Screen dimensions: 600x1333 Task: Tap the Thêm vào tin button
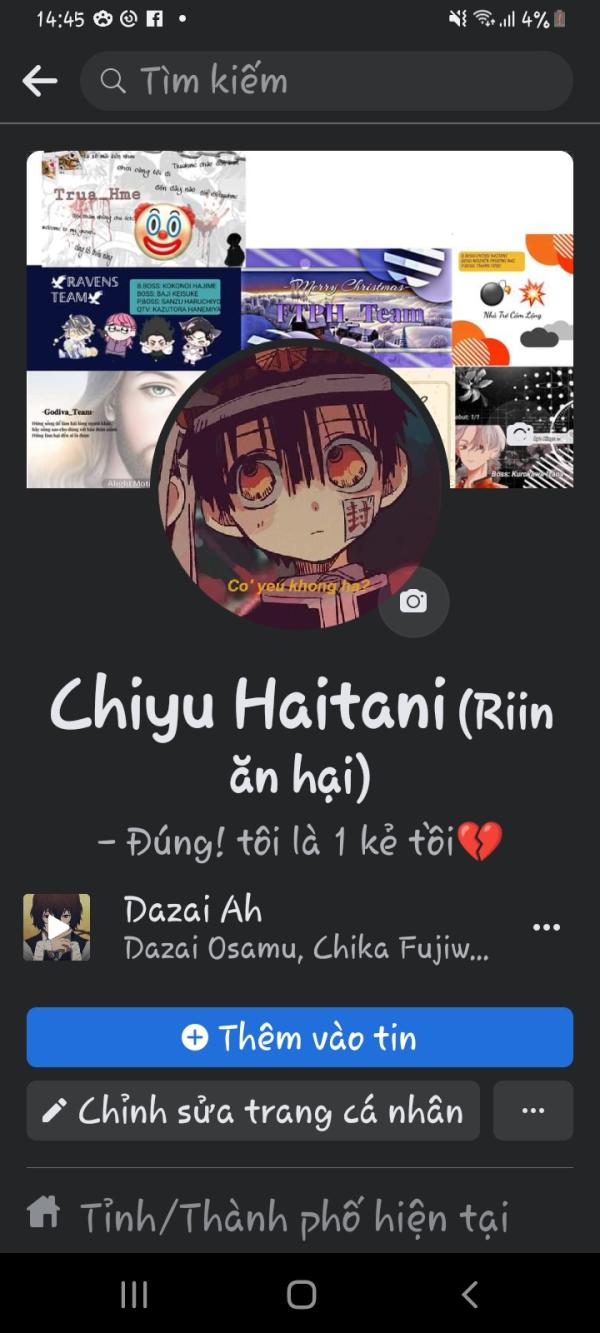299,1037
